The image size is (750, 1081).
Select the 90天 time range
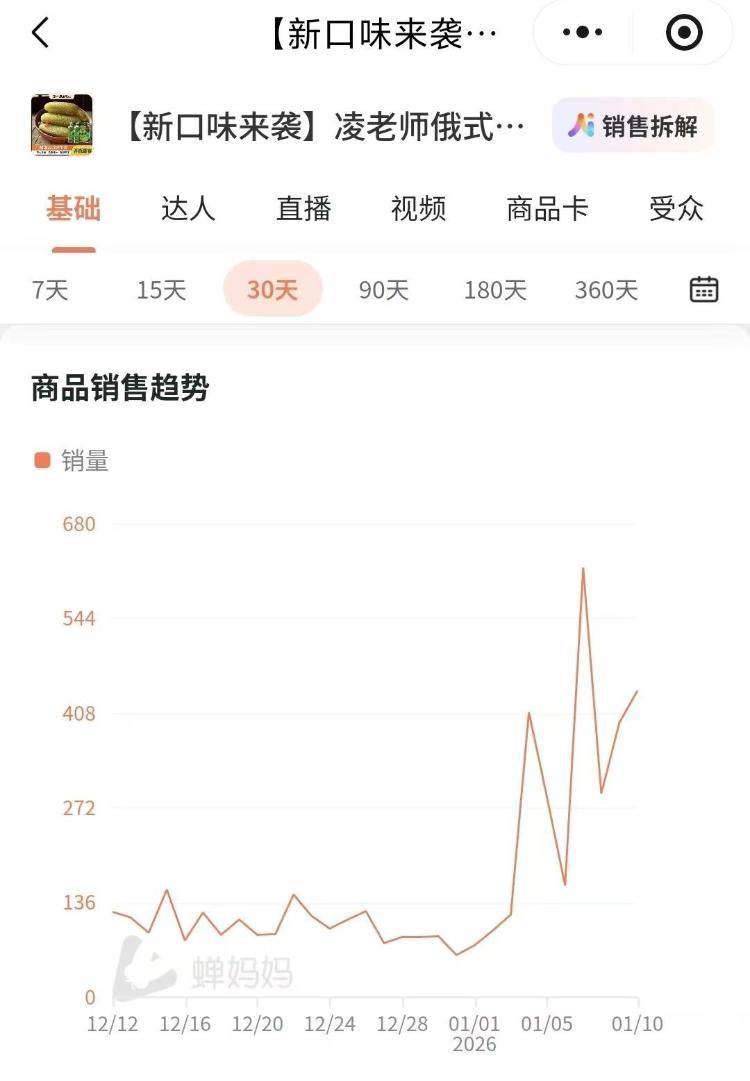[384, 290]
